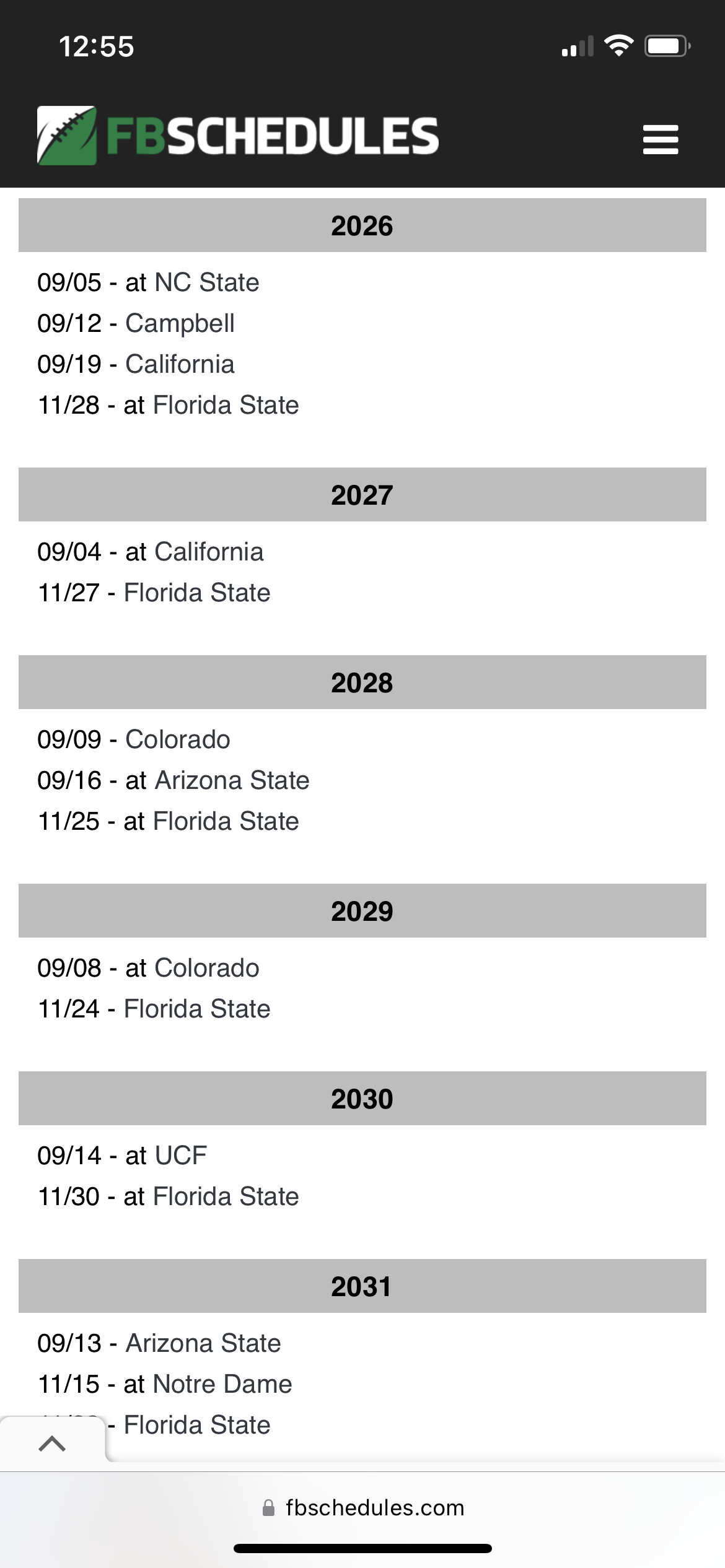This screenshot has width=725, height=1568.
Task: Tap the FBSchedules logo to go home
Action: [238, 136]
